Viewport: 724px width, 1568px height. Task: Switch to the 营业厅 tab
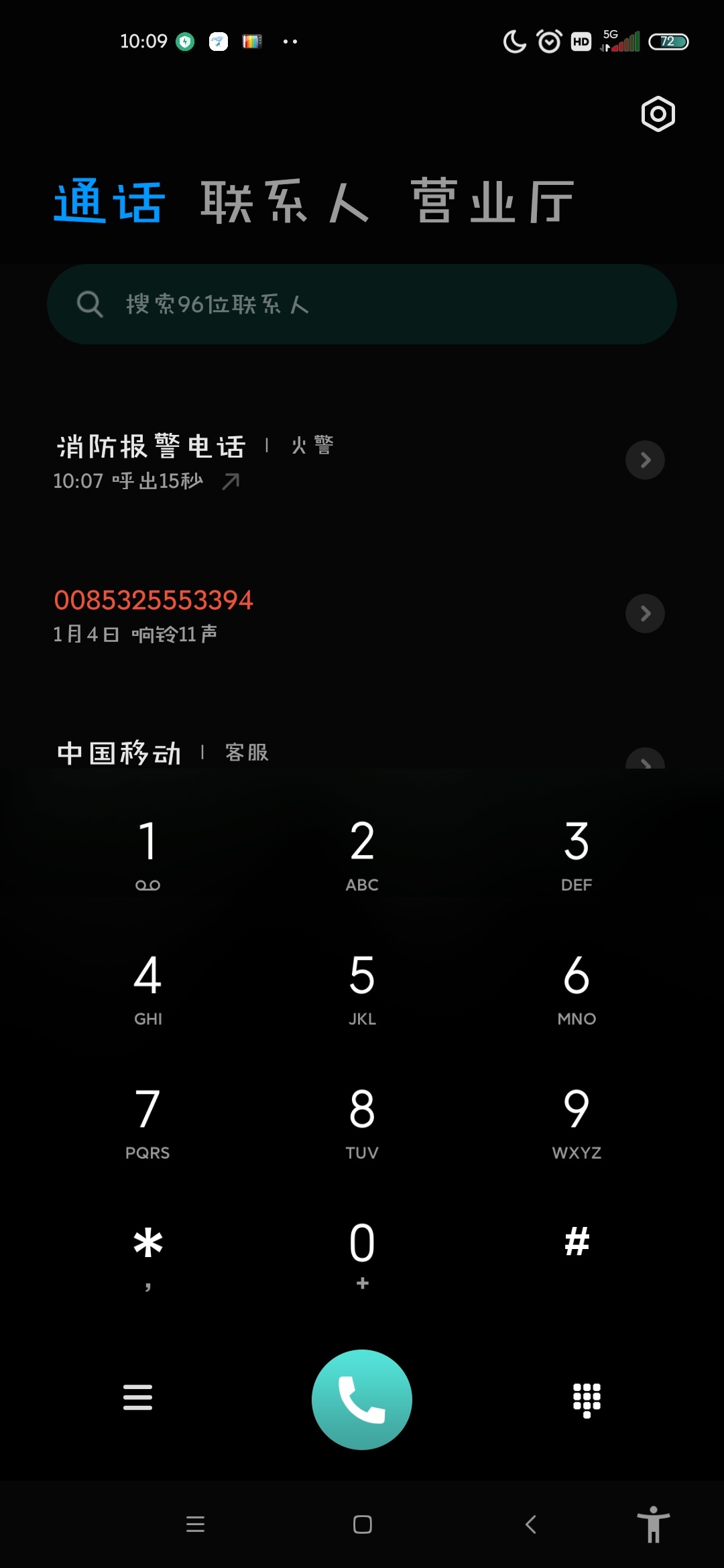tap(493, 201)
